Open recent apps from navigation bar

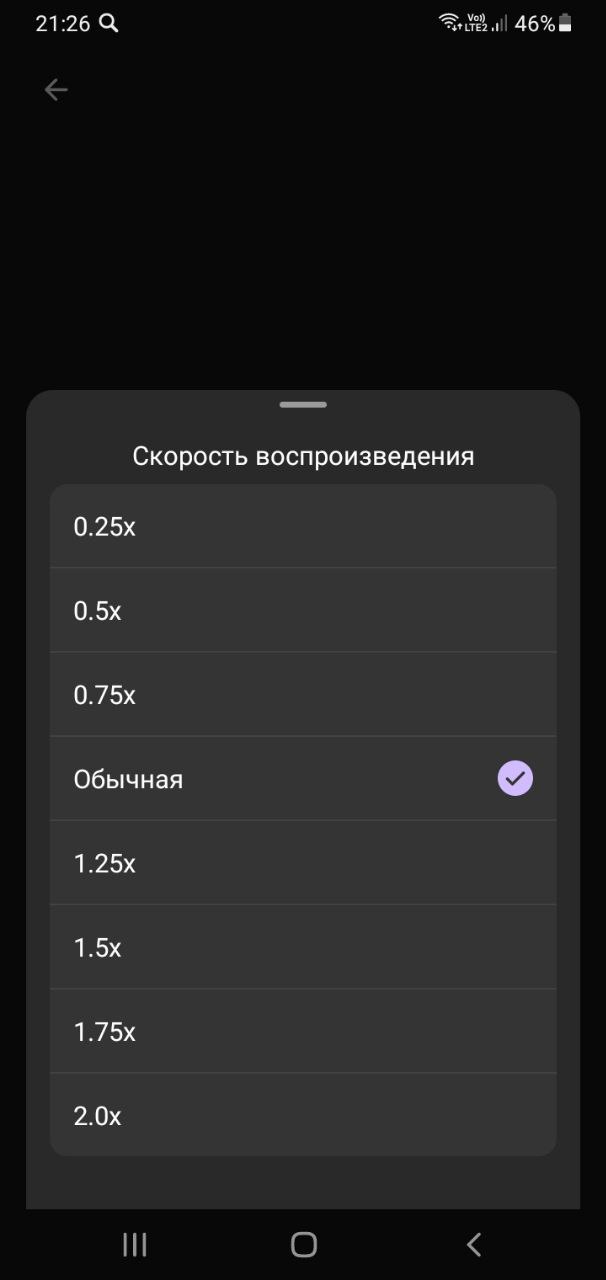pyautogui.click(x=134, y=1244)
